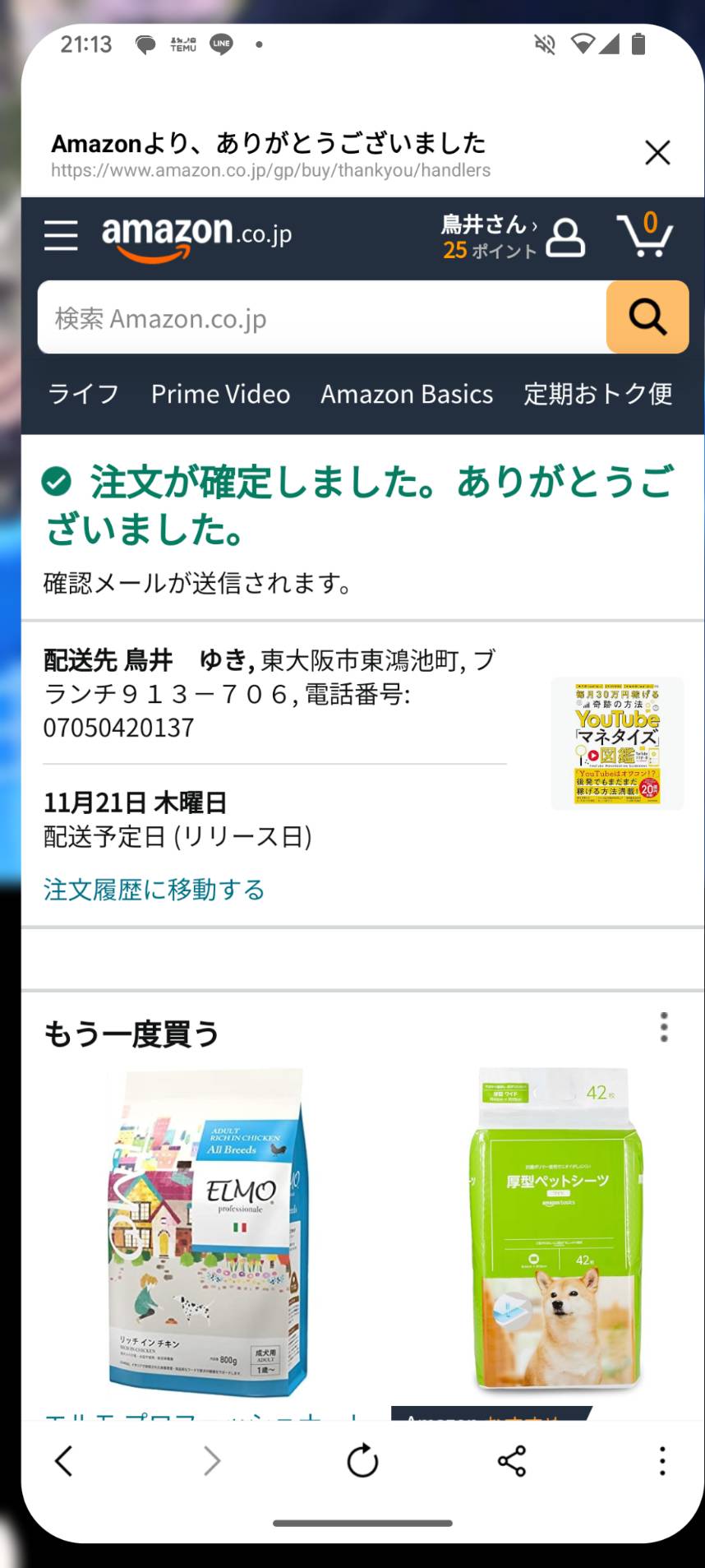
Task: Open the YouTube マネタイズ book thumbnail
Action: [617, 743]
